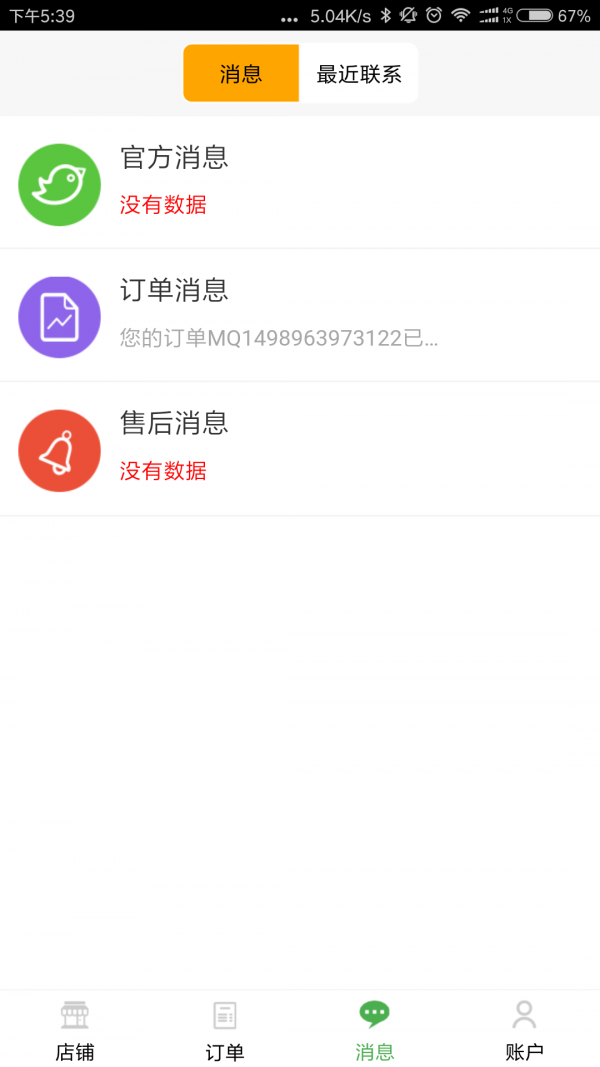The height and width of the screenshot is (1067, 600).
Task: Go to the 店铺 tab
Action: (x=75, y=1030)
